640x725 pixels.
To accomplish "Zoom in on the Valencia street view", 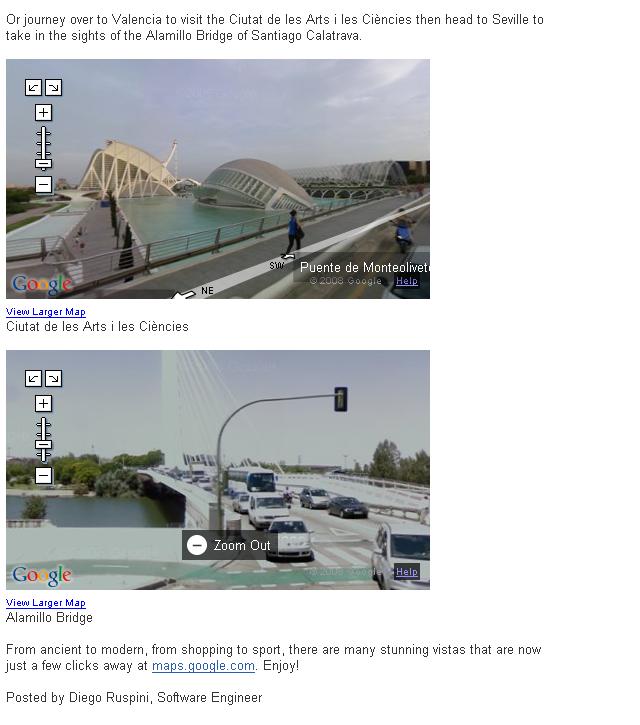I will 43,113.
